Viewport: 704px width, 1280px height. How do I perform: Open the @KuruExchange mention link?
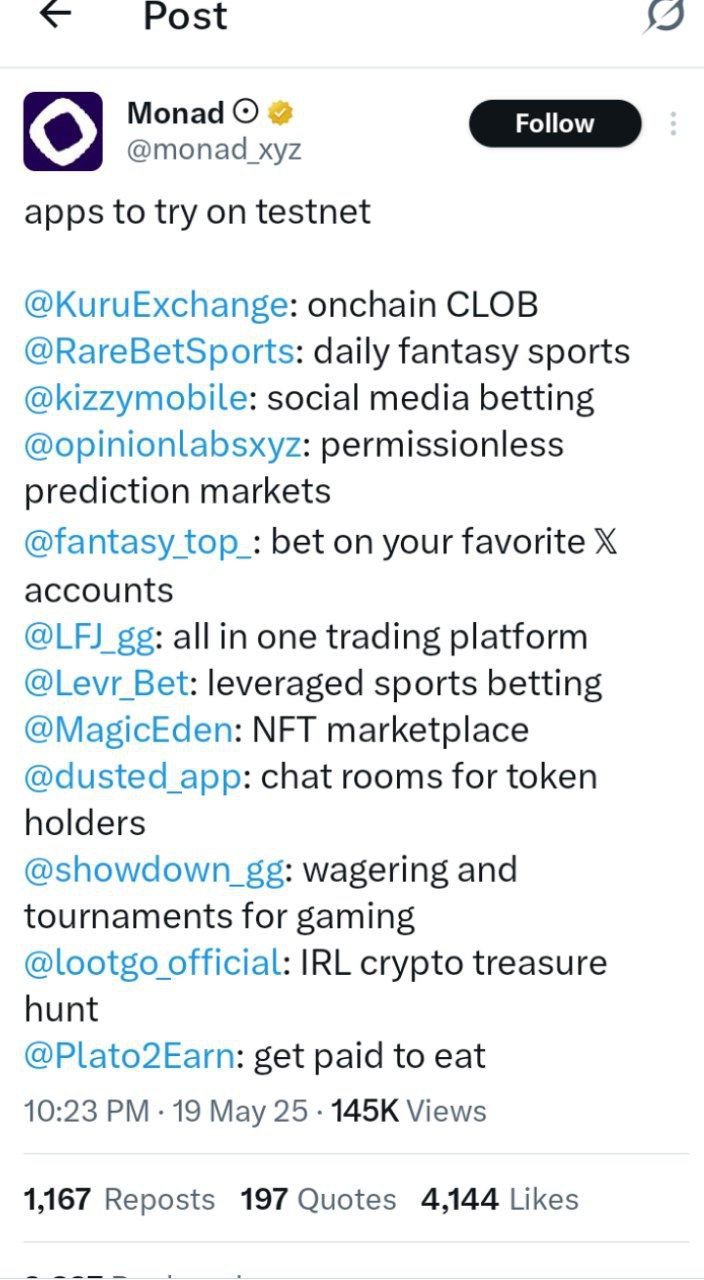155,305
